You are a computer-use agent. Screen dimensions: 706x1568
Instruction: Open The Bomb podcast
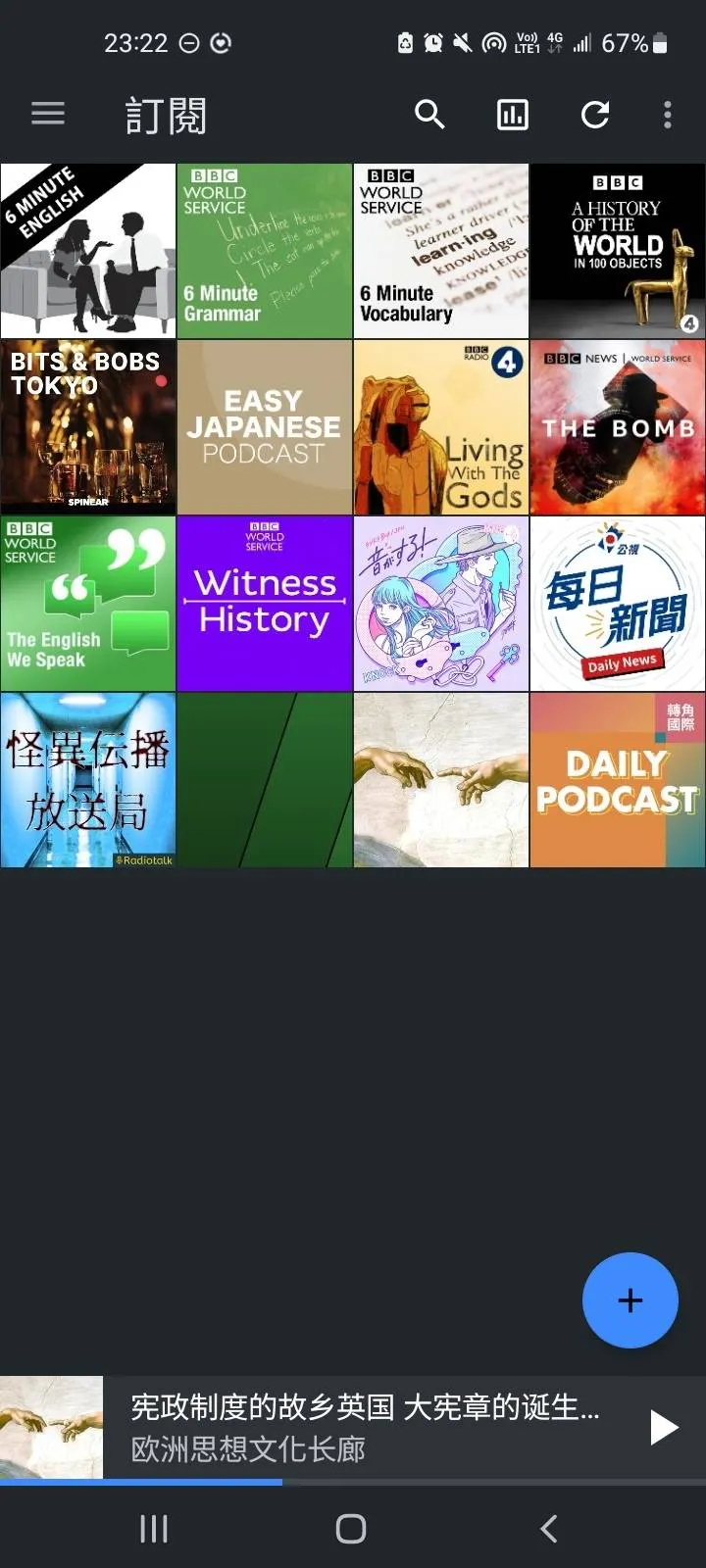(x=617, y=426)
